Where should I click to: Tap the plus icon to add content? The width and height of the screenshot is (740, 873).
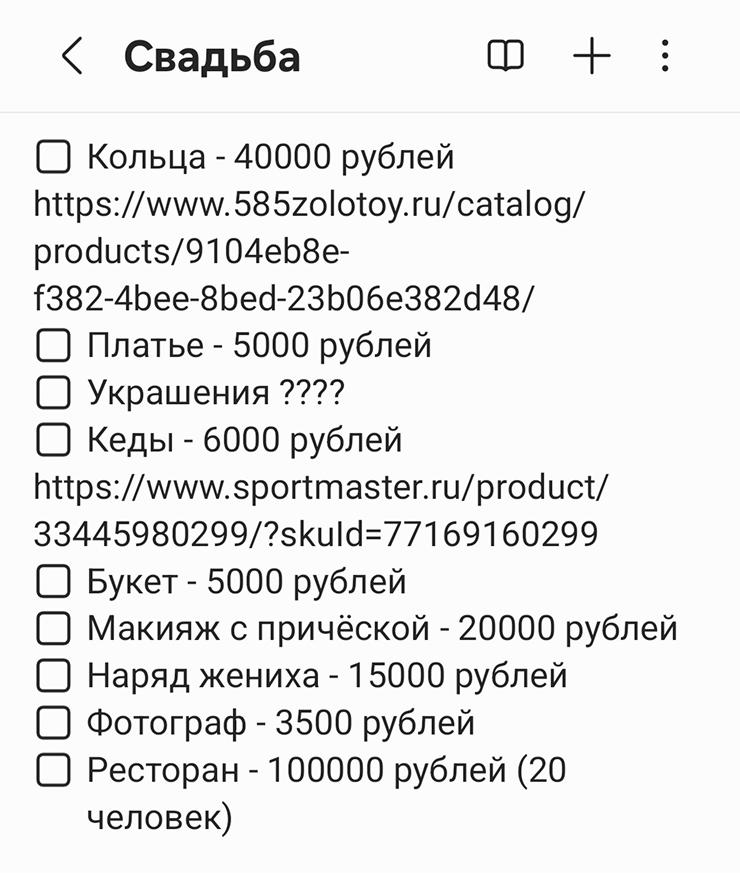592,57
